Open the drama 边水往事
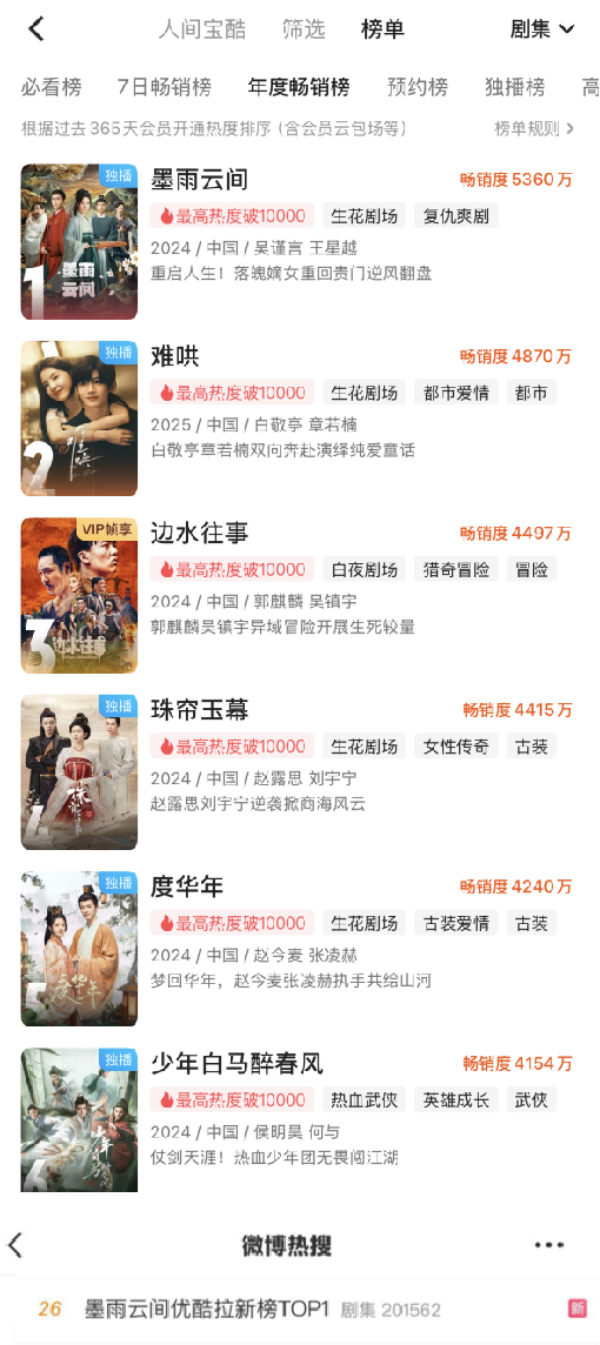600x1345 pixels. pyautogui.click(x=199, y=533)
